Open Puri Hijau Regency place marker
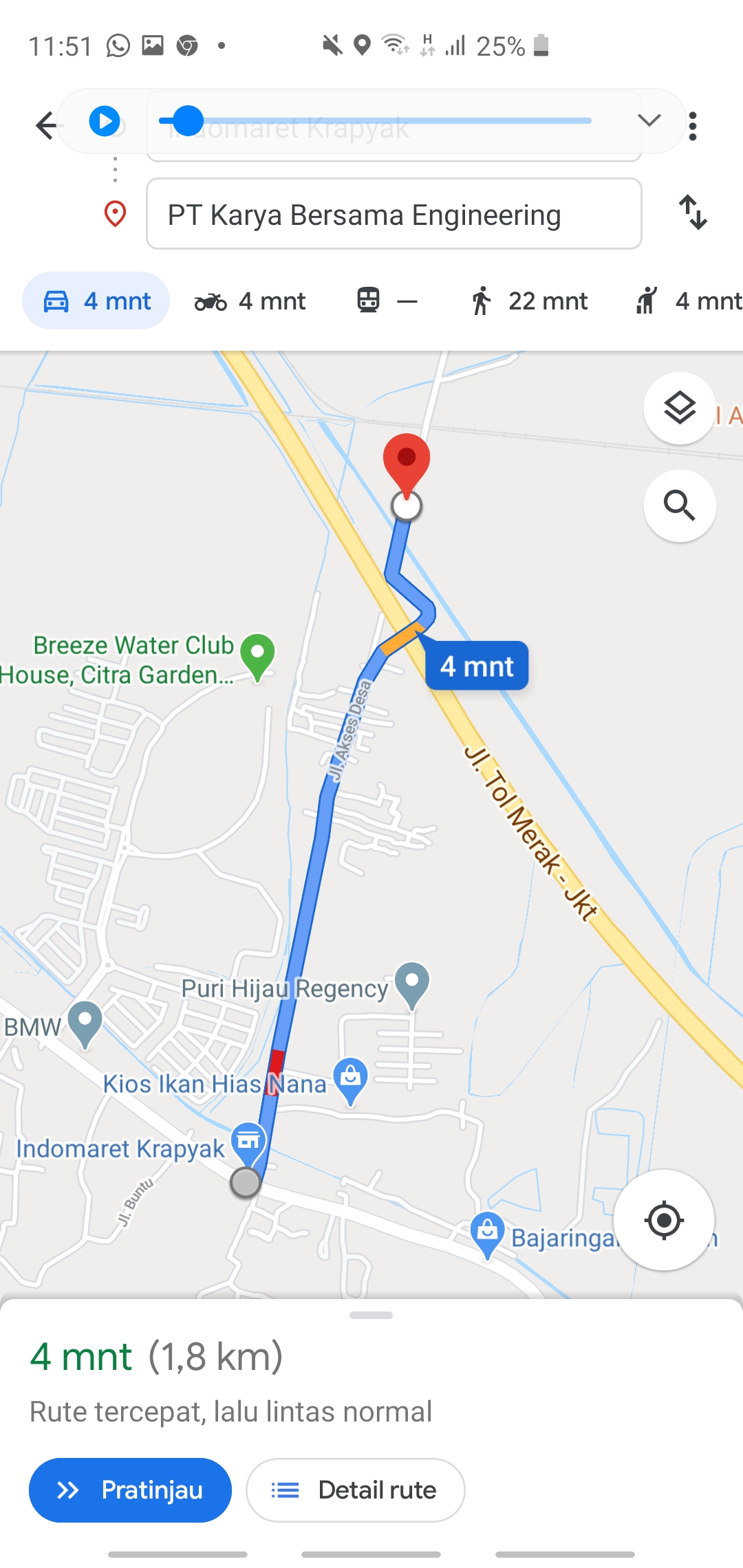Viewport: 743px width, 1568px height. 412,985
